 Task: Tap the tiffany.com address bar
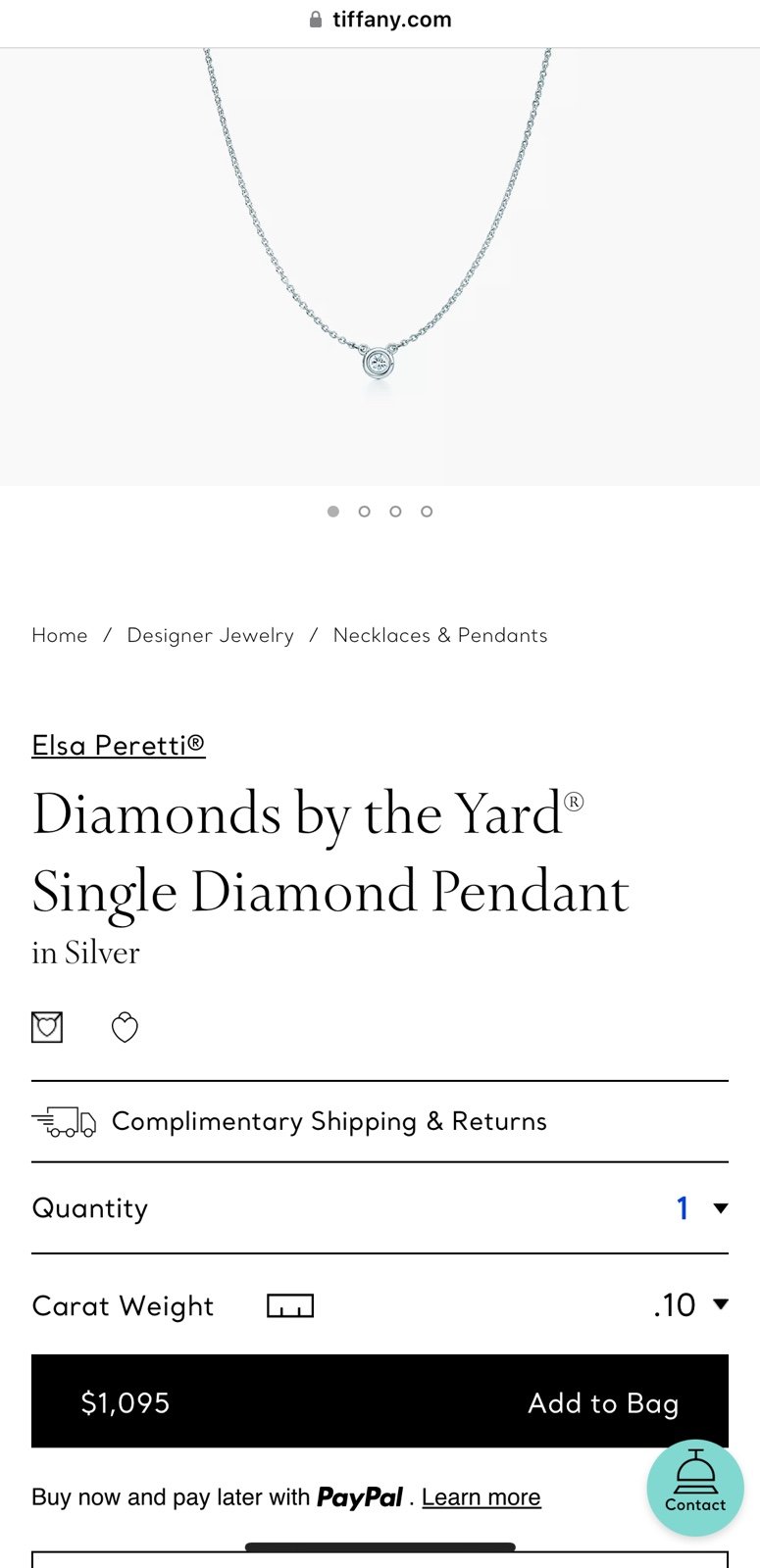(380, 20)
